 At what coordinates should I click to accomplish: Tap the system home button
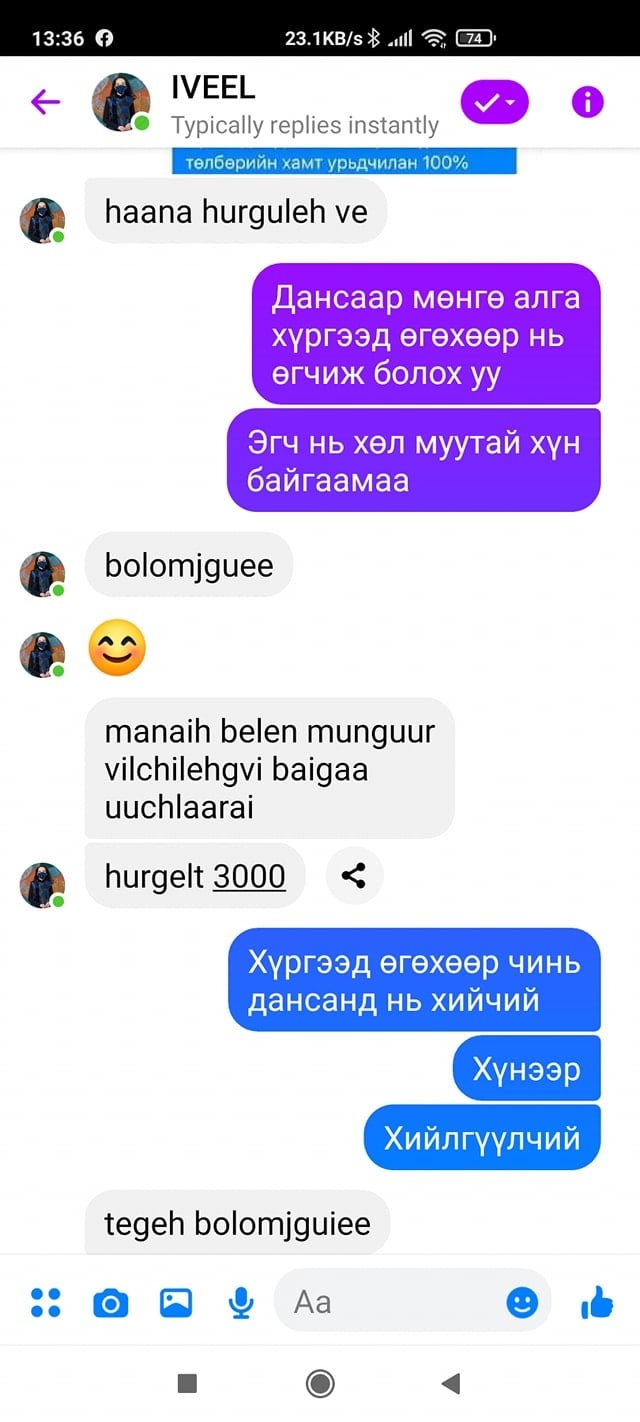[x=320, y=1383]
